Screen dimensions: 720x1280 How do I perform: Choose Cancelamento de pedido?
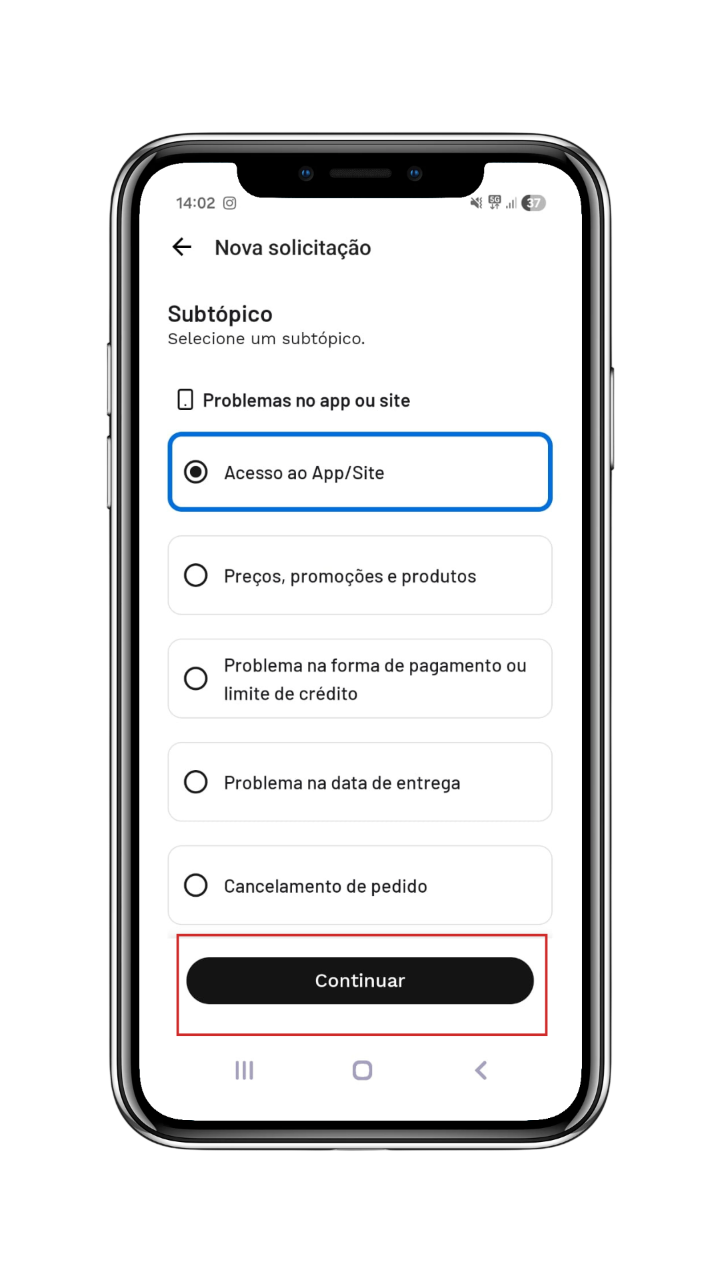pos(360,885)
